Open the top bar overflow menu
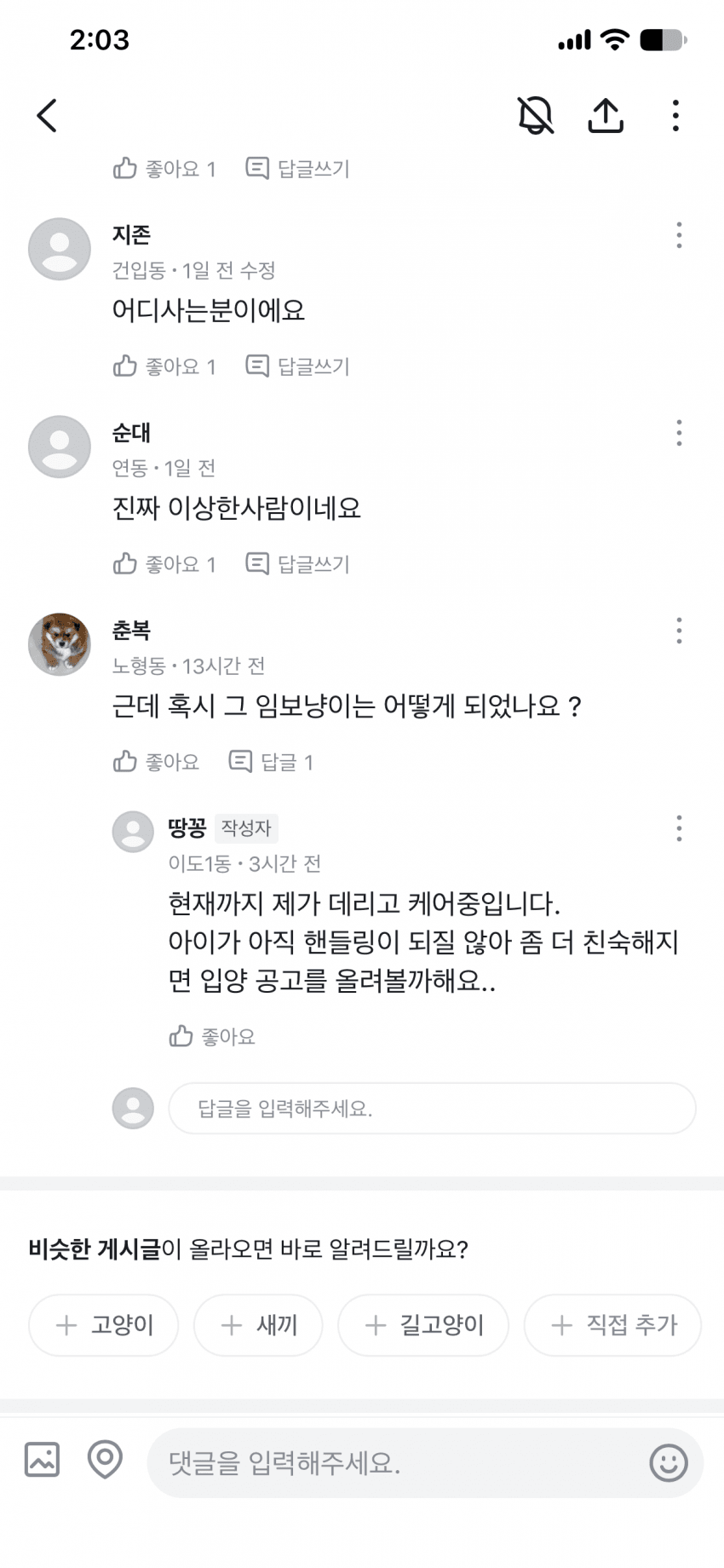The width and height of the screenshot is (724, 1568). click(675, 115)
